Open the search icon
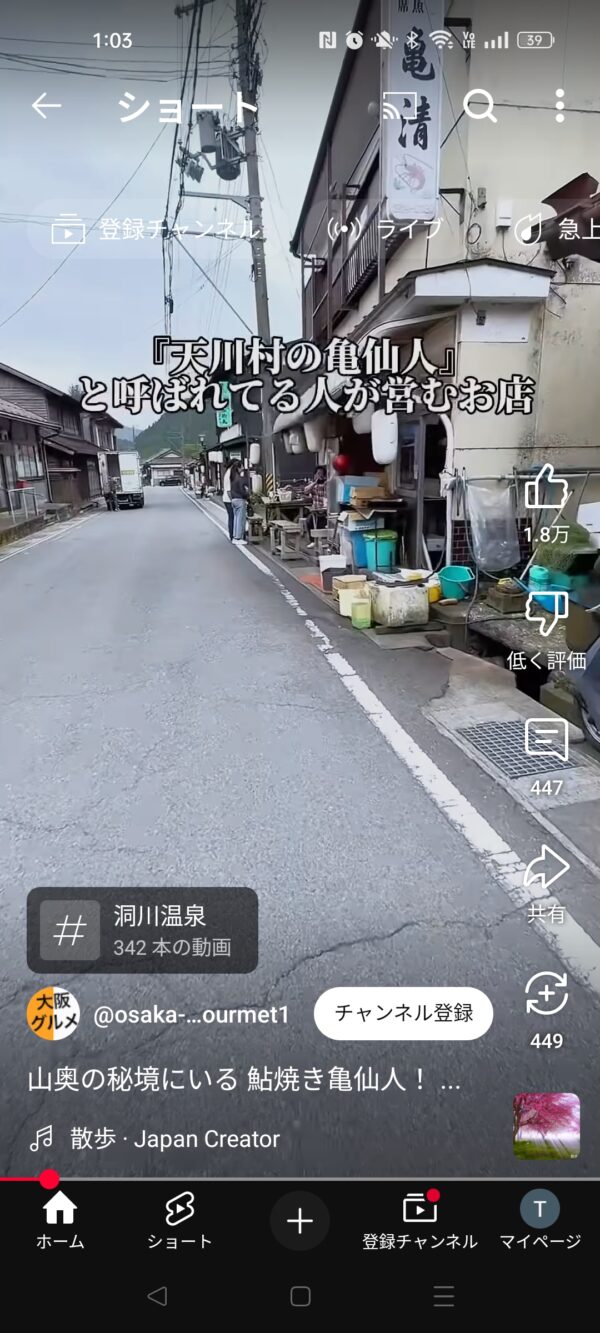600x1333 pixels. [480, 106]
